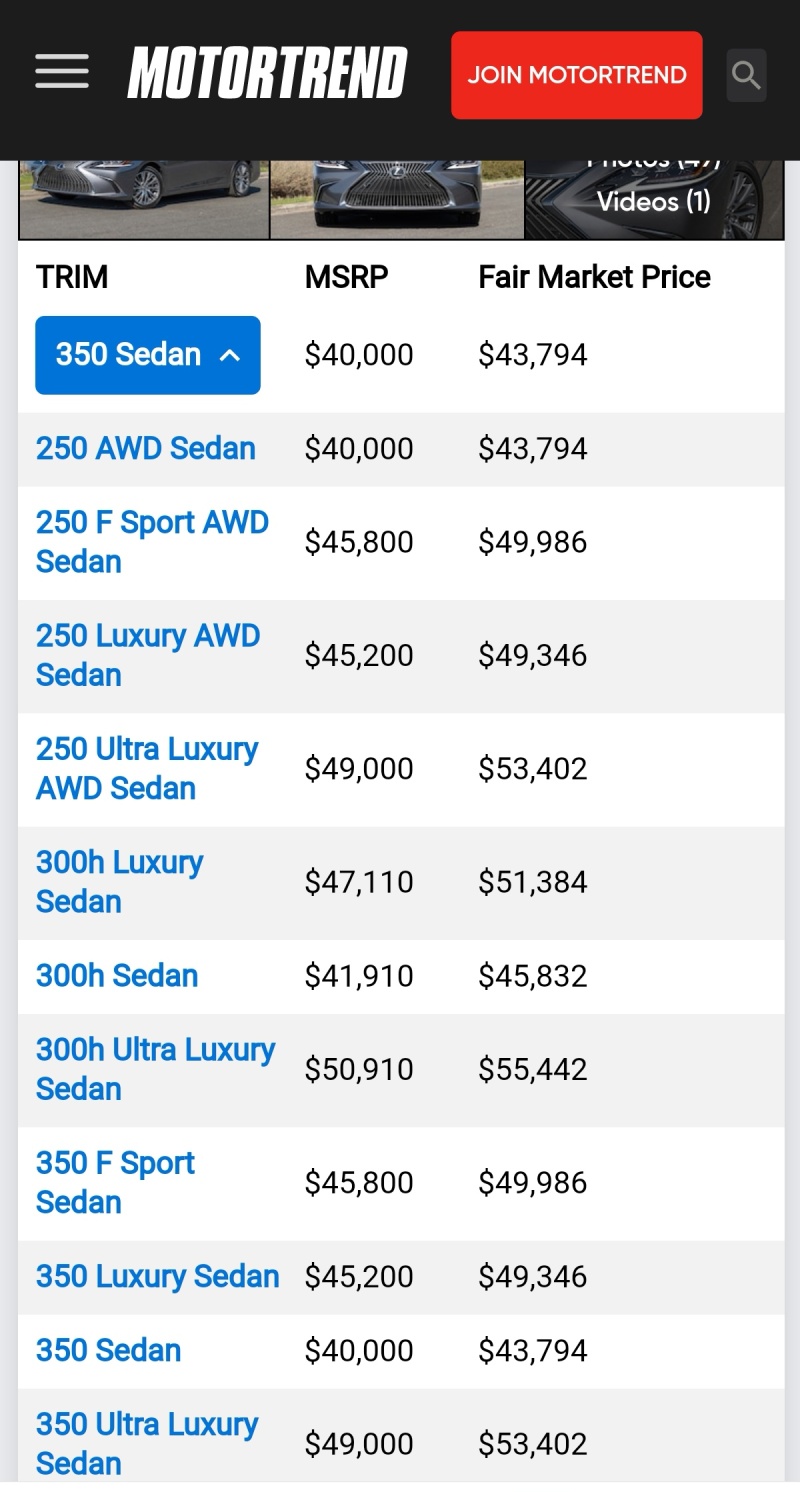Open the search magnifier icon
The height and width of the screenshot is (1492, 800).
(x=746, y=75)
